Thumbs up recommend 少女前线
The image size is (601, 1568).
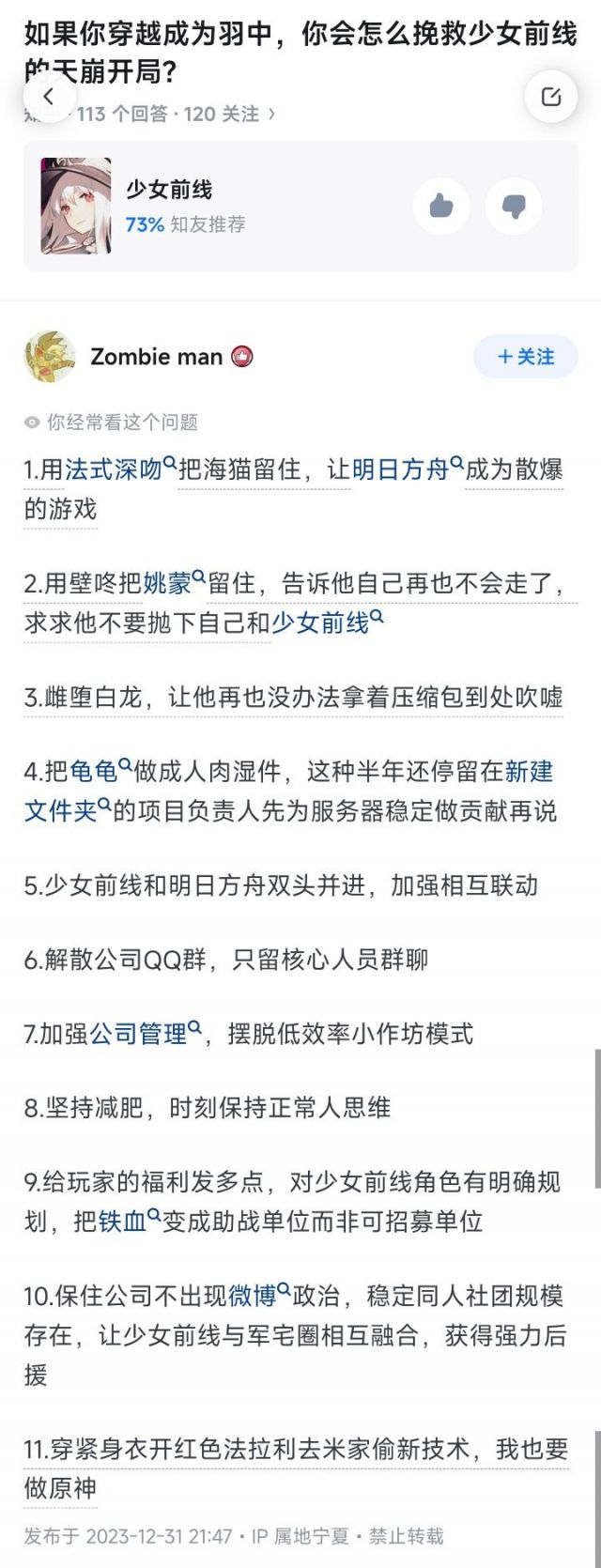pos(440,206)
